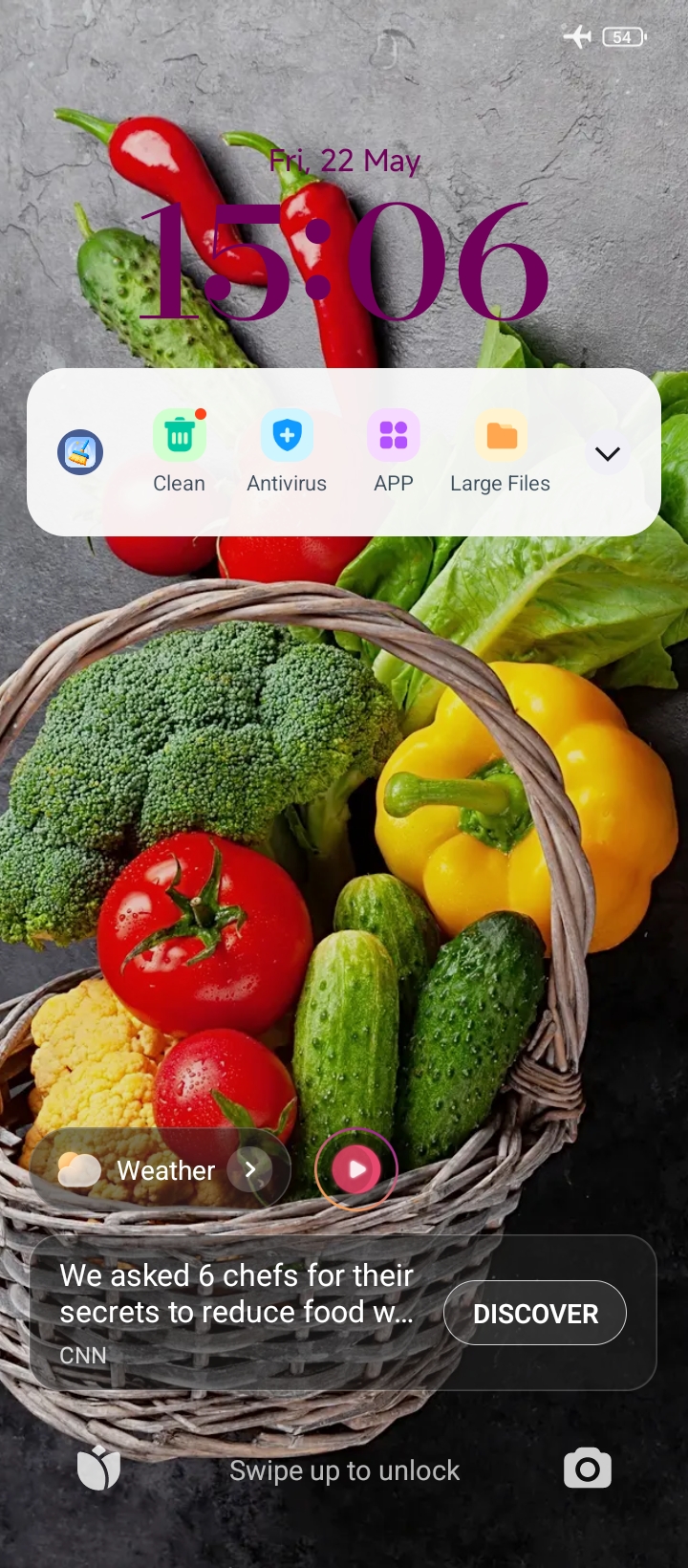Open the Clean shortcut
Viewport: 688px width, 1568px height.
tap(180, 451)
